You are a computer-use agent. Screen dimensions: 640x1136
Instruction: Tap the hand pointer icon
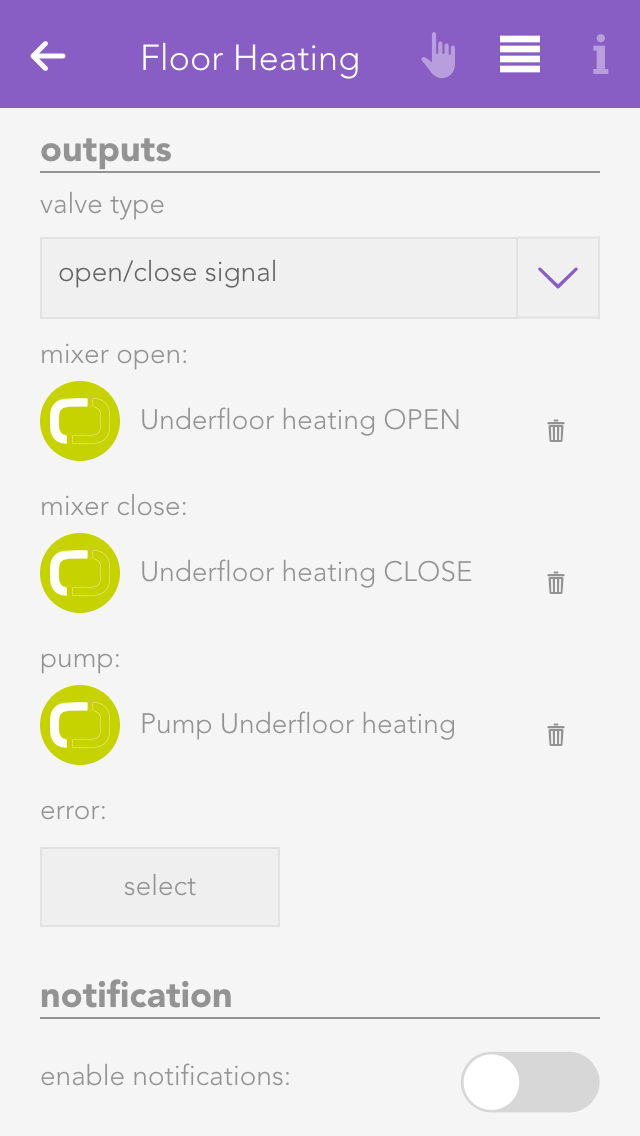[438, 56]
